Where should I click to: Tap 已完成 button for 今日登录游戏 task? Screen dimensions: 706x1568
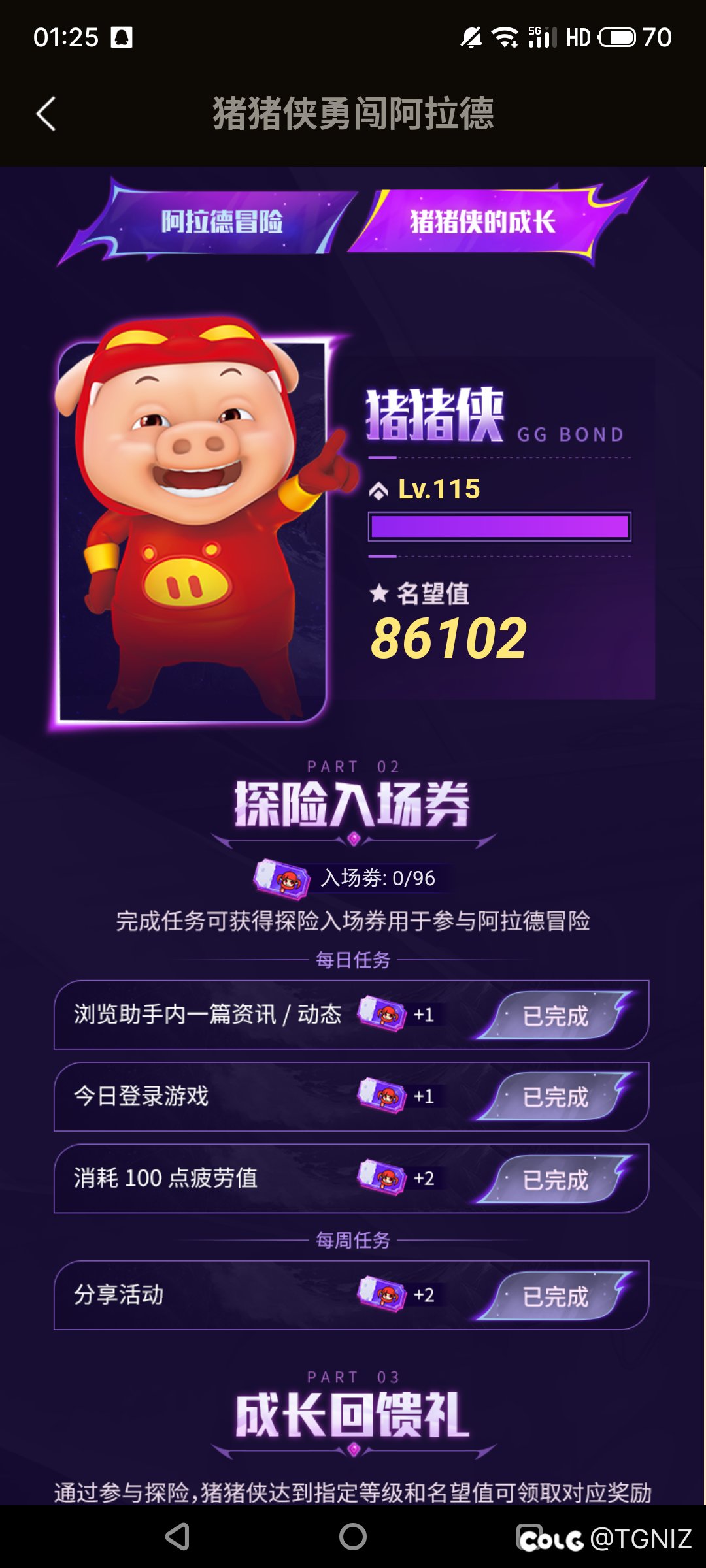click(x=555, y=1098)
